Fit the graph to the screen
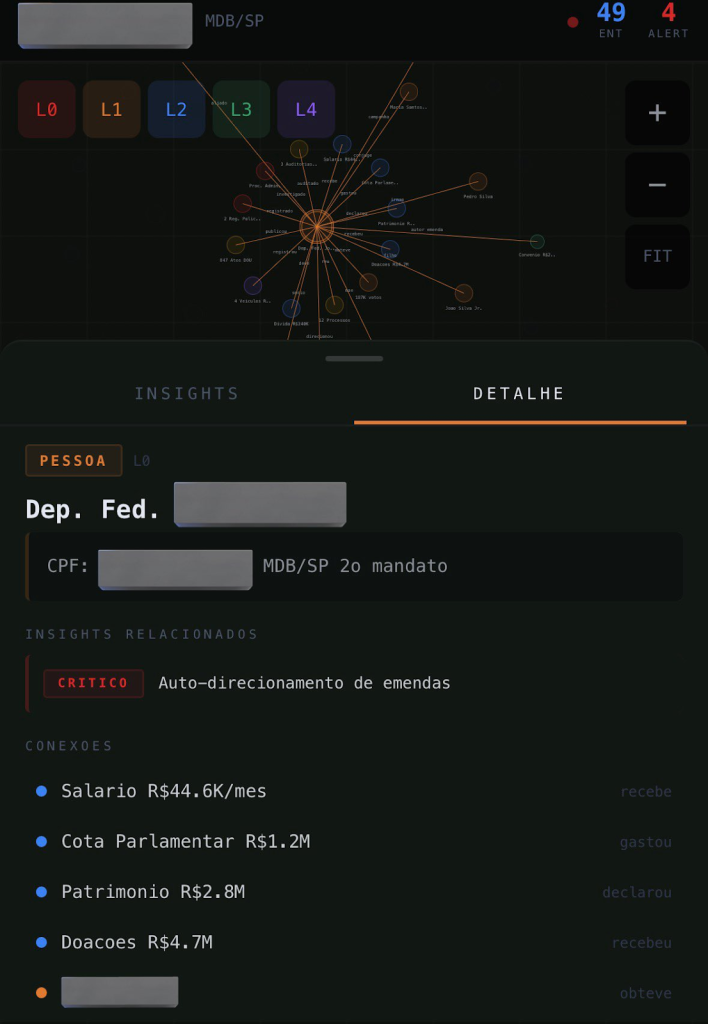Viewport: 708px width, 1024px height. 657,256
